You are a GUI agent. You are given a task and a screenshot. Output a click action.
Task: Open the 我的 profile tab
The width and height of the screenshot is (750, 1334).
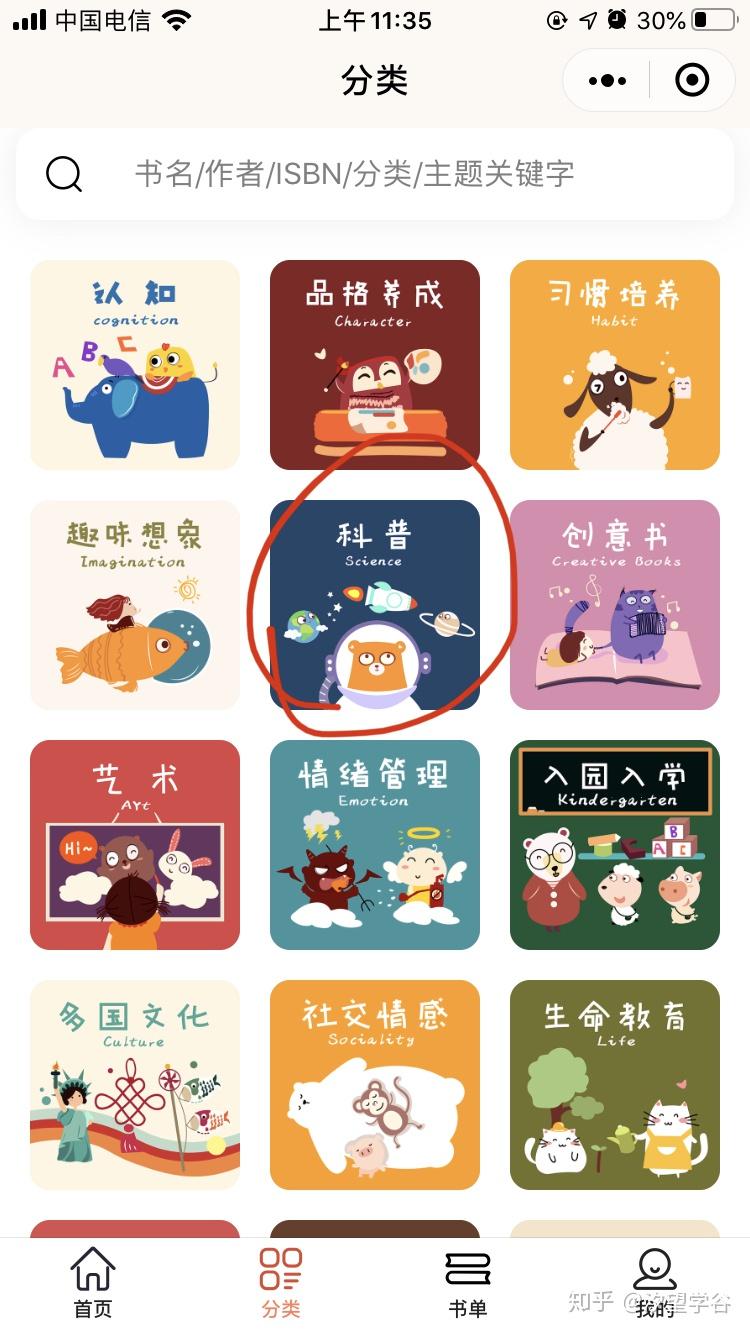[x=655, y=1283]
